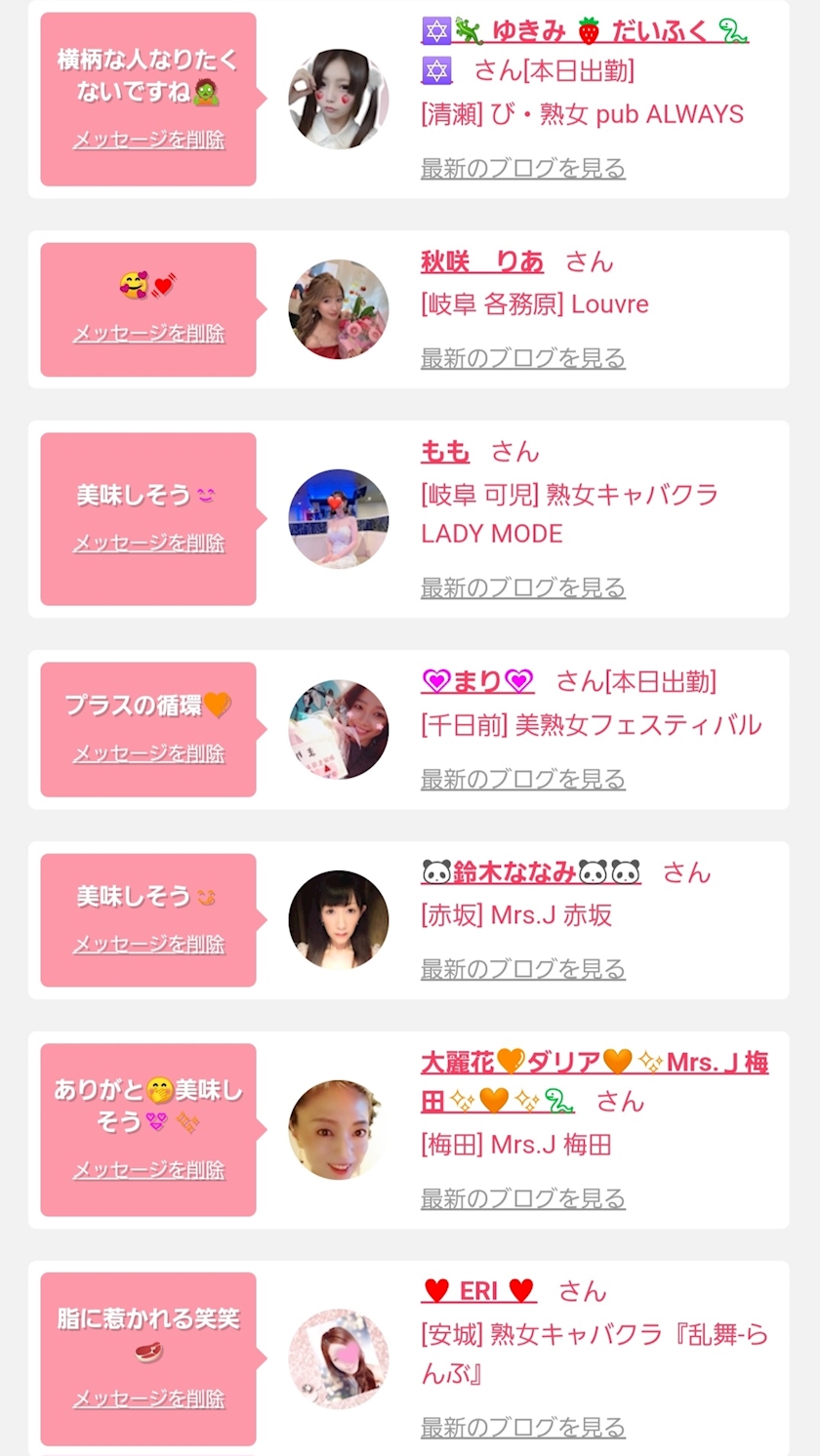View latest blog of ゆきみ だいふく
Viewport: 820px width, 1456px height.
click(x=522, y=169)
